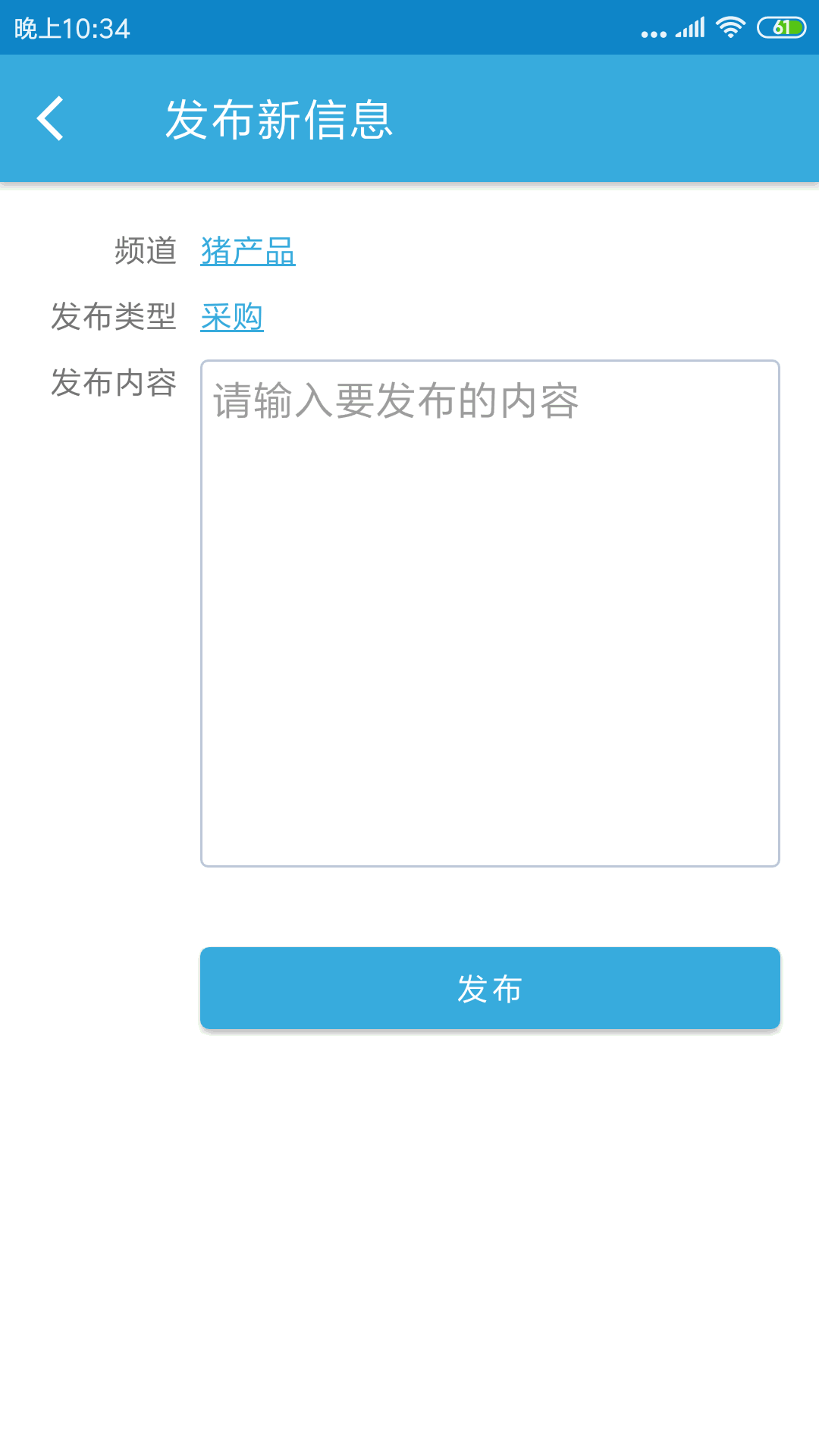Focus the 请输入要发布的内容 text box

(490, 613)
